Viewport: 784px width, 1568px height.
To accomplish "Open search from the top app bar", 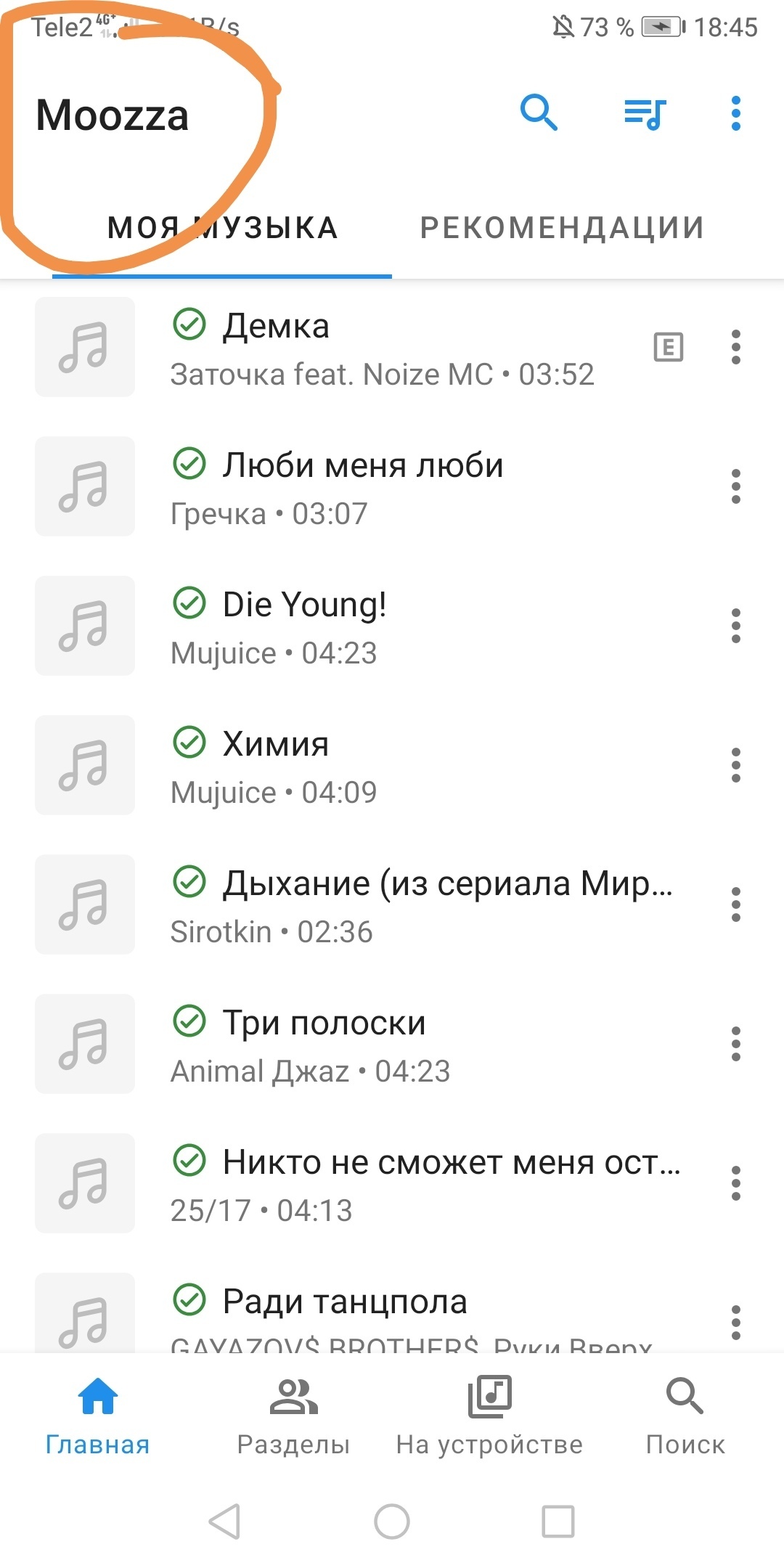I will [x=539, y=113].
